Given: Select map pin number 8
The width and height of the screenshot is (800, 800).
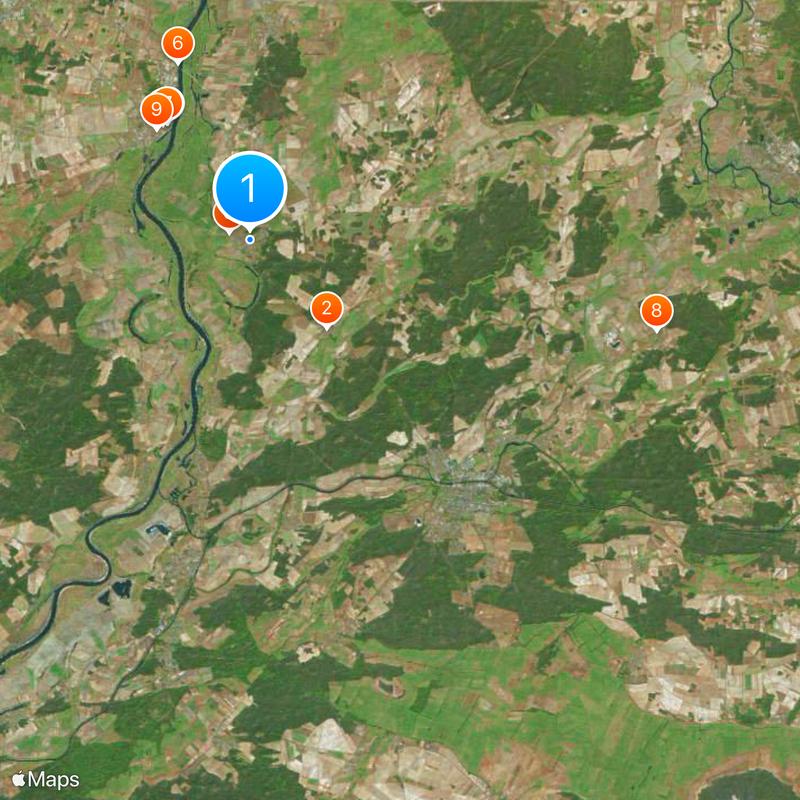Looking at the screenshot, I should pos(656,311).
